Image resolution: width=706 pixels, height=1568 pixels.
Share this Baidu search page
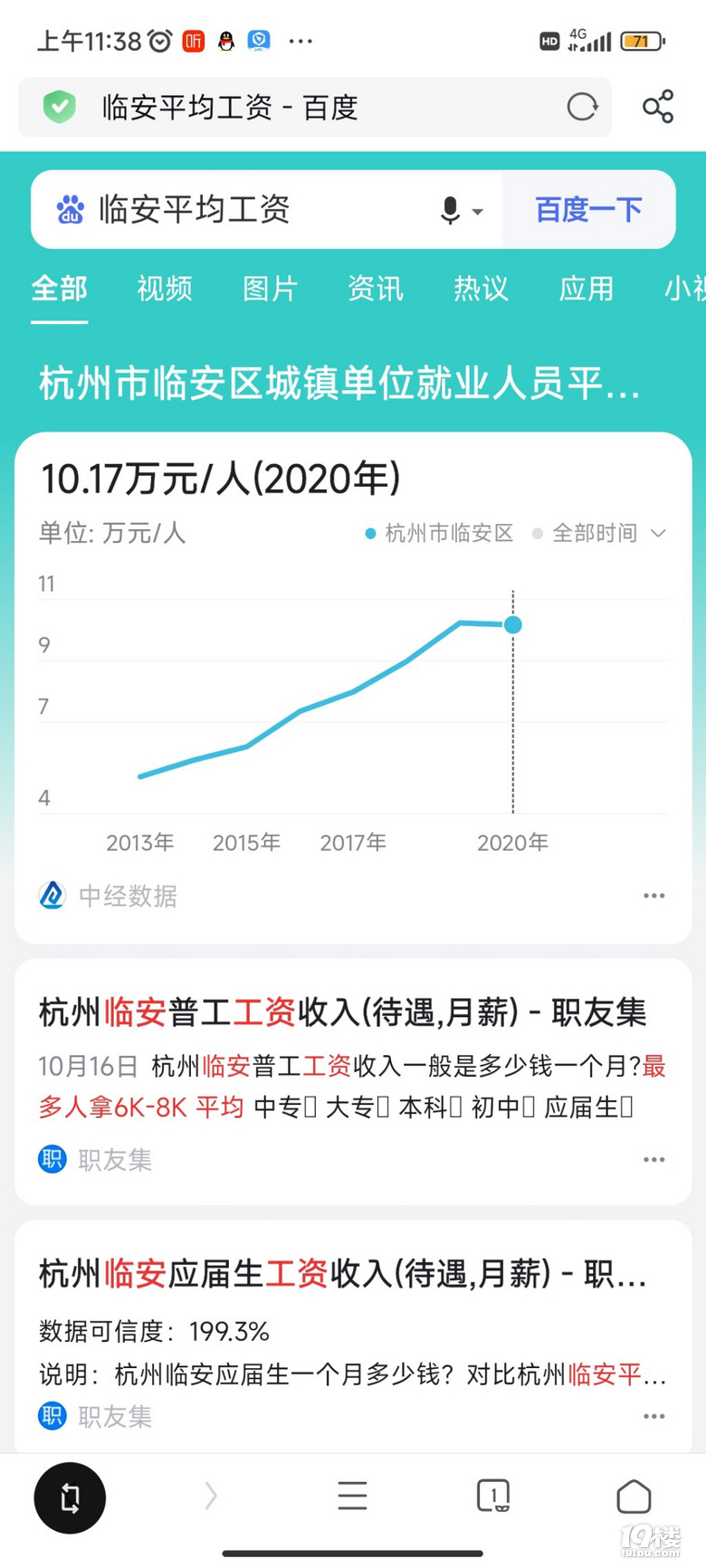[658, 107]
